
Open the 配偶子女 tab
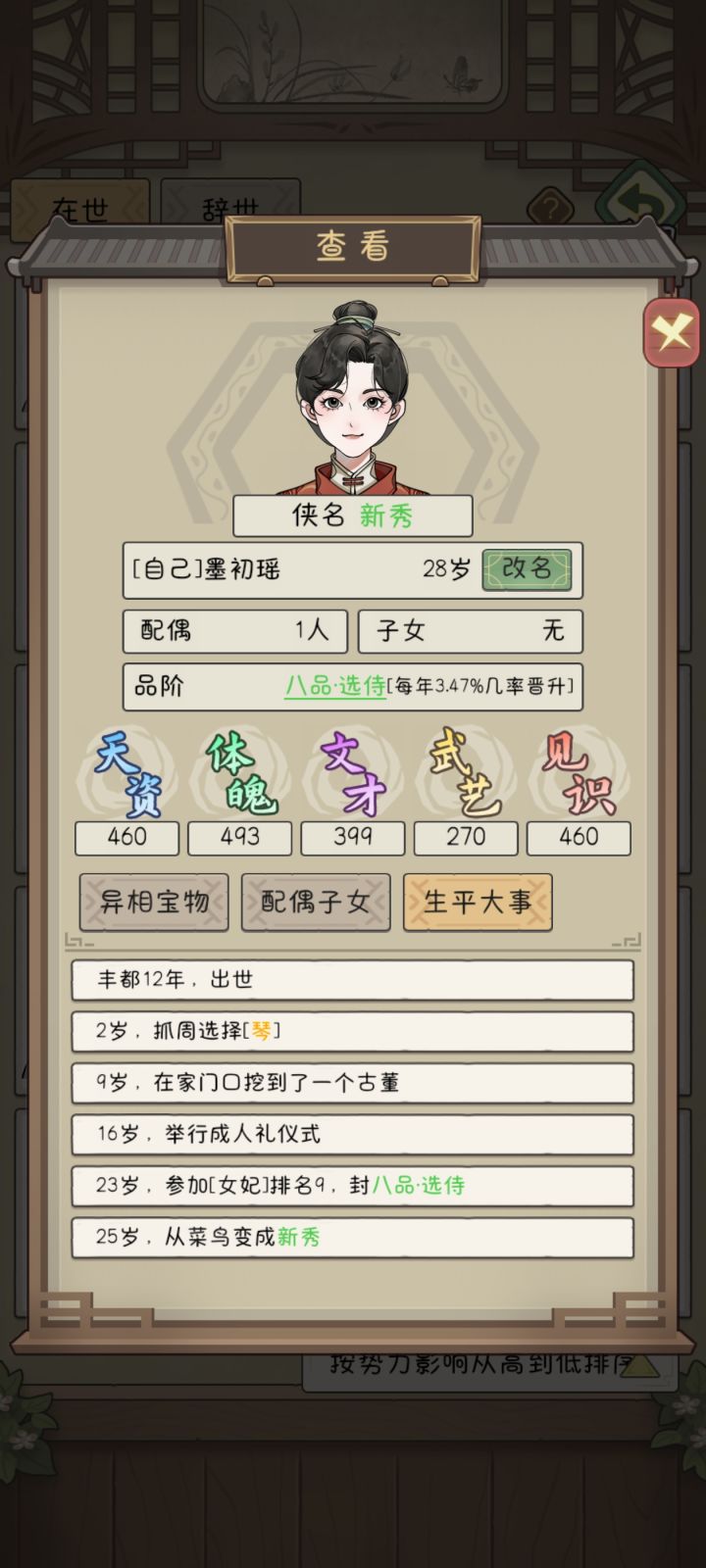315,902
